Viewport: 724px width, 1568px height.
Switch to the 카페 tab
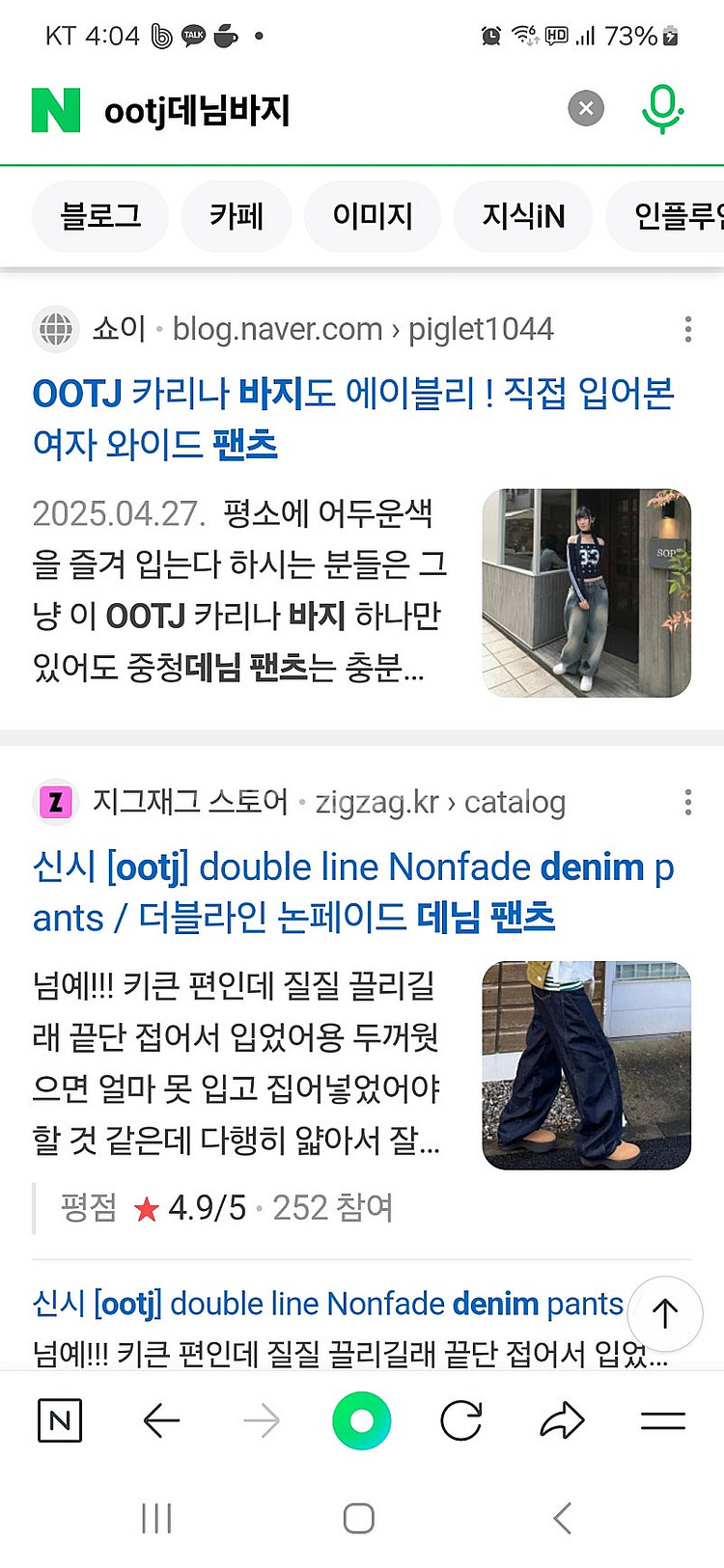[237, 216]
